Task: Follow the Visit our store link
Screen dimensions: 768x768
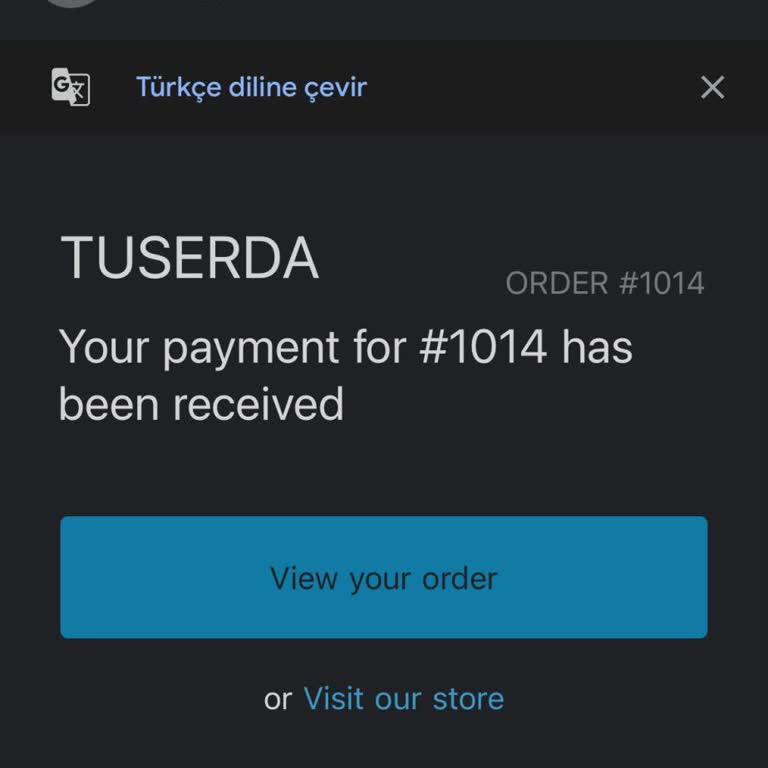Action: coord(403,698)
